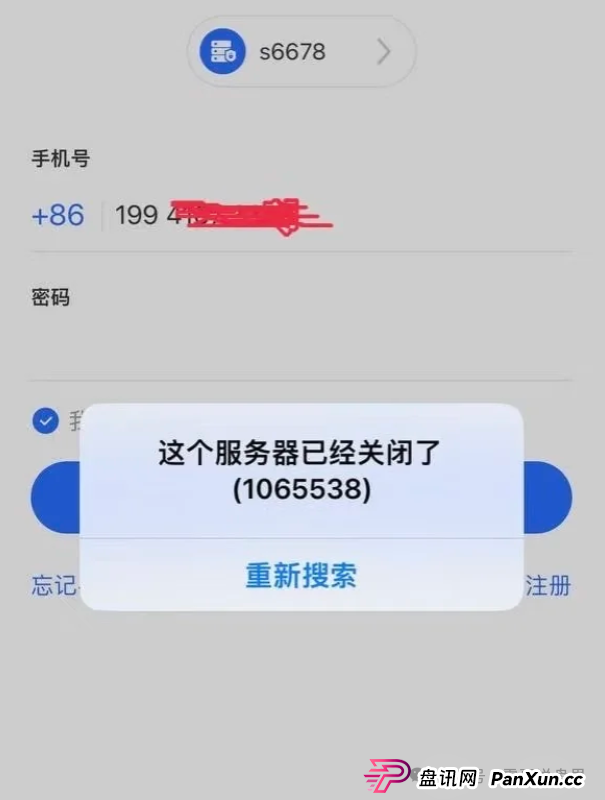Open the s6678 server selector

301,52
